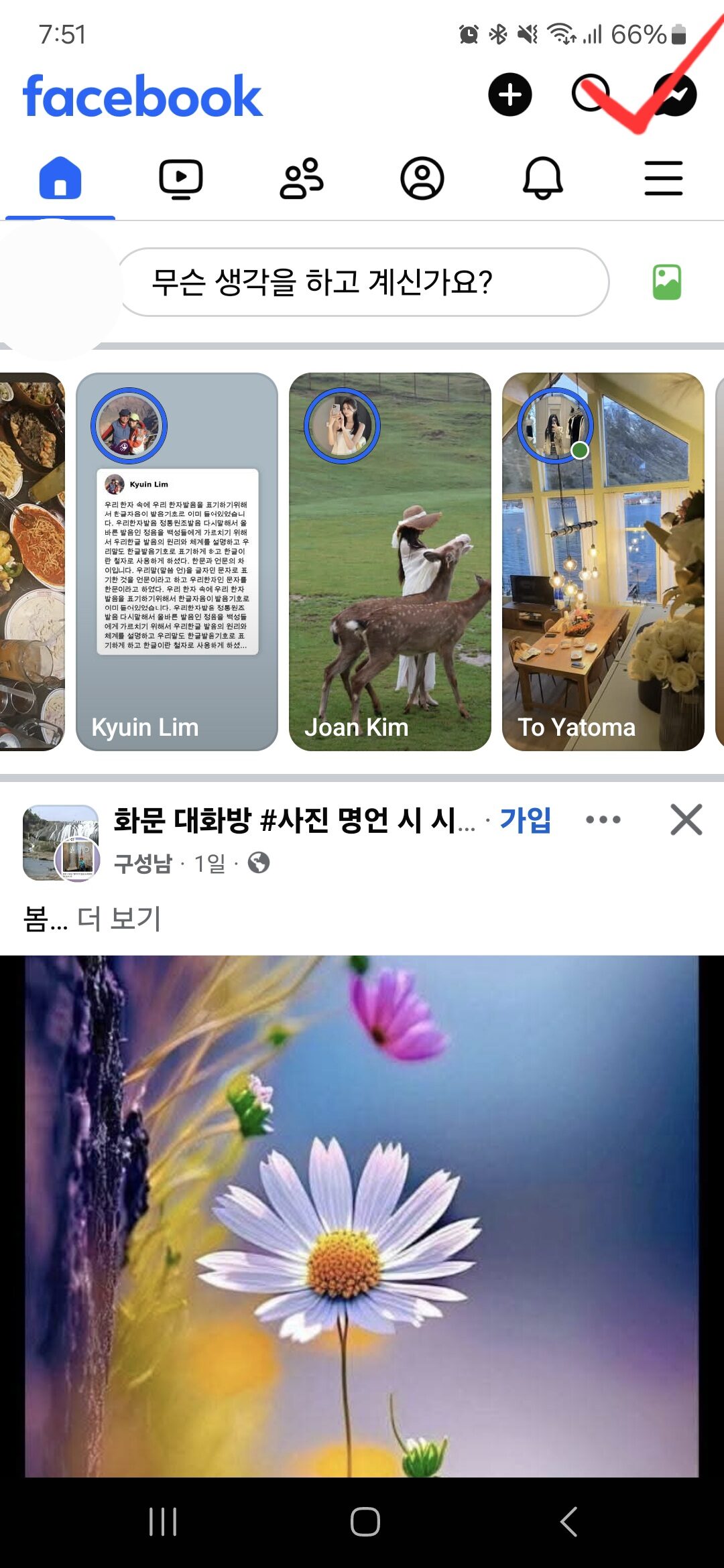Open Messenger from the top bar
The image size is (724, 1568).
[x=674, y=94]
